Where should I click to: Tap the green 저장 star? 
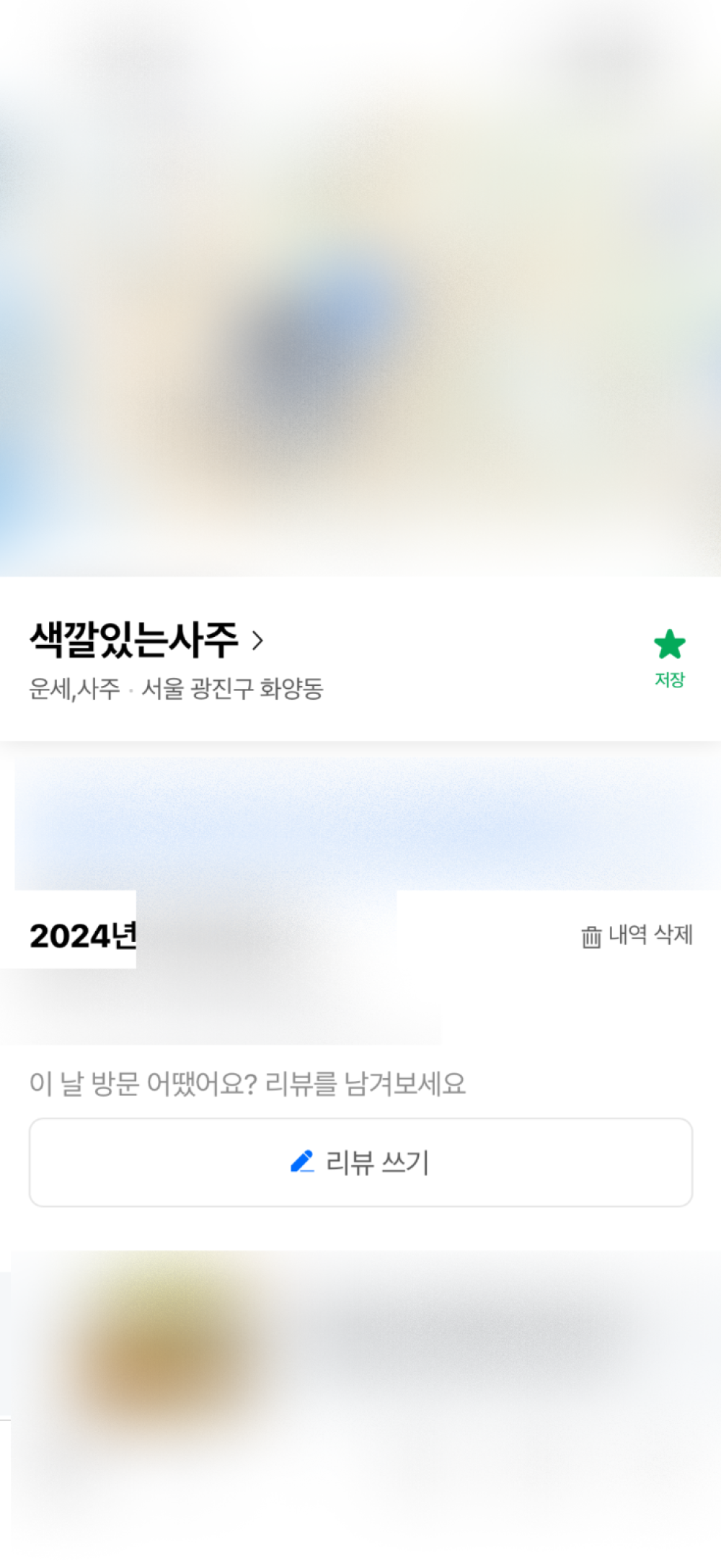(669, 645)
